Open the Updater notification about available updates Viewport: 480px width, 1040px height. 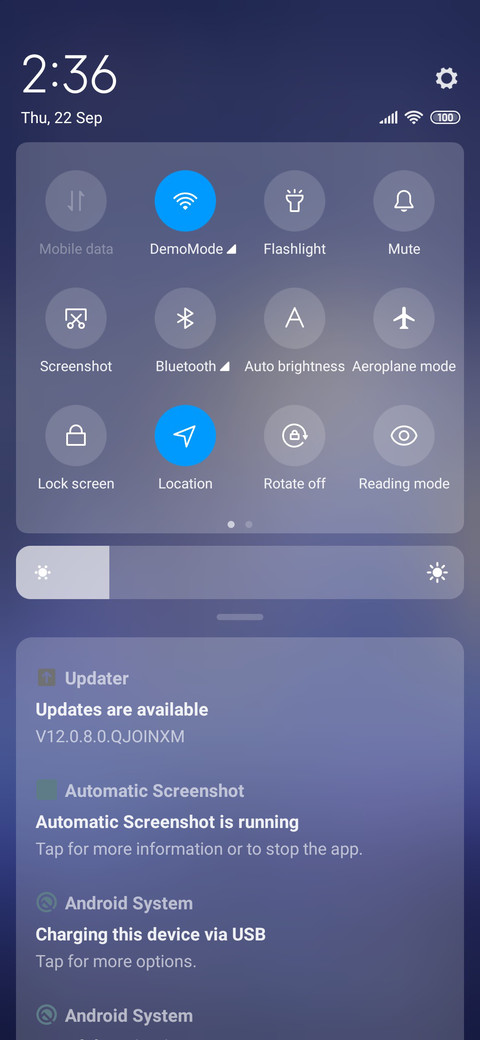(240, 707)
